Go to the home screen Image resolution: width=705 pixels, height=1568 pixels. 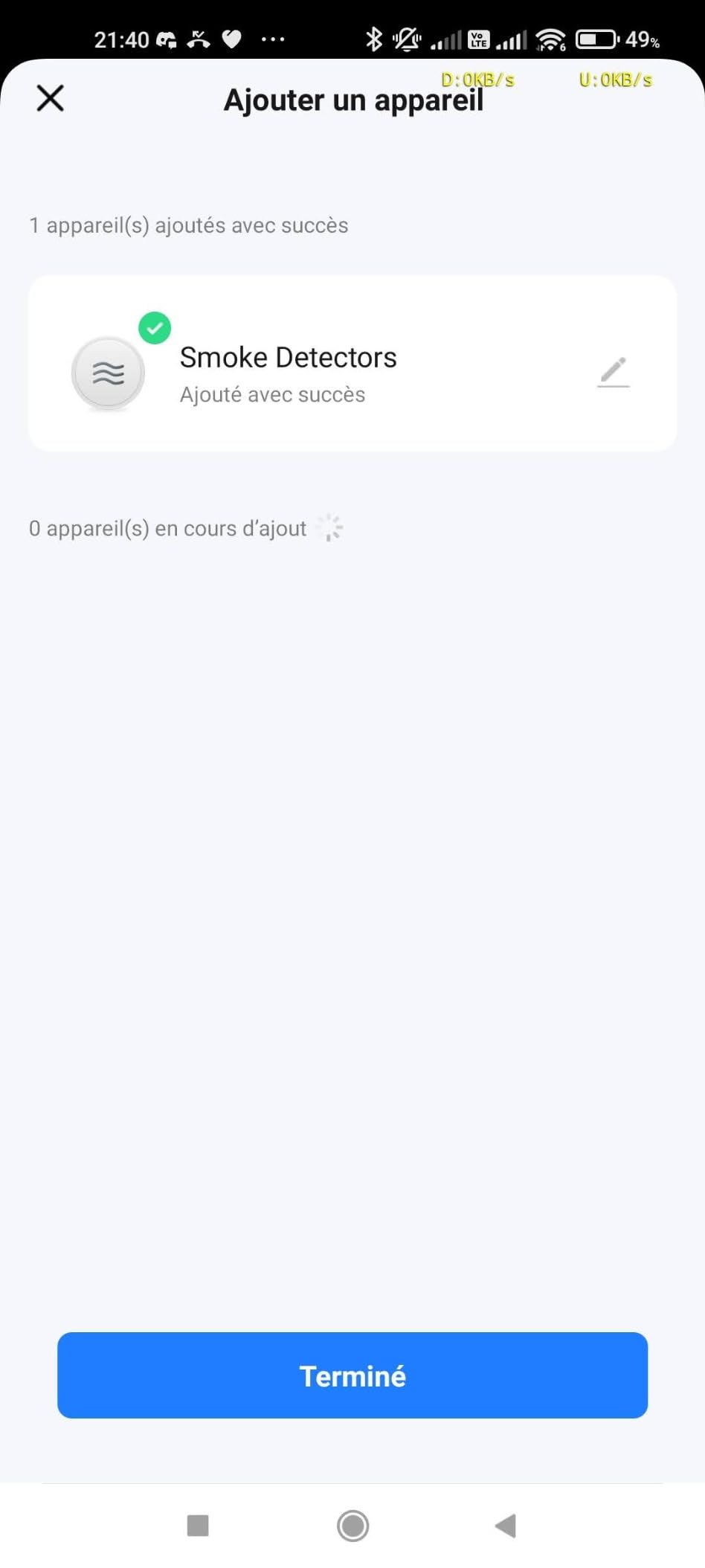tap(352, 1526)
